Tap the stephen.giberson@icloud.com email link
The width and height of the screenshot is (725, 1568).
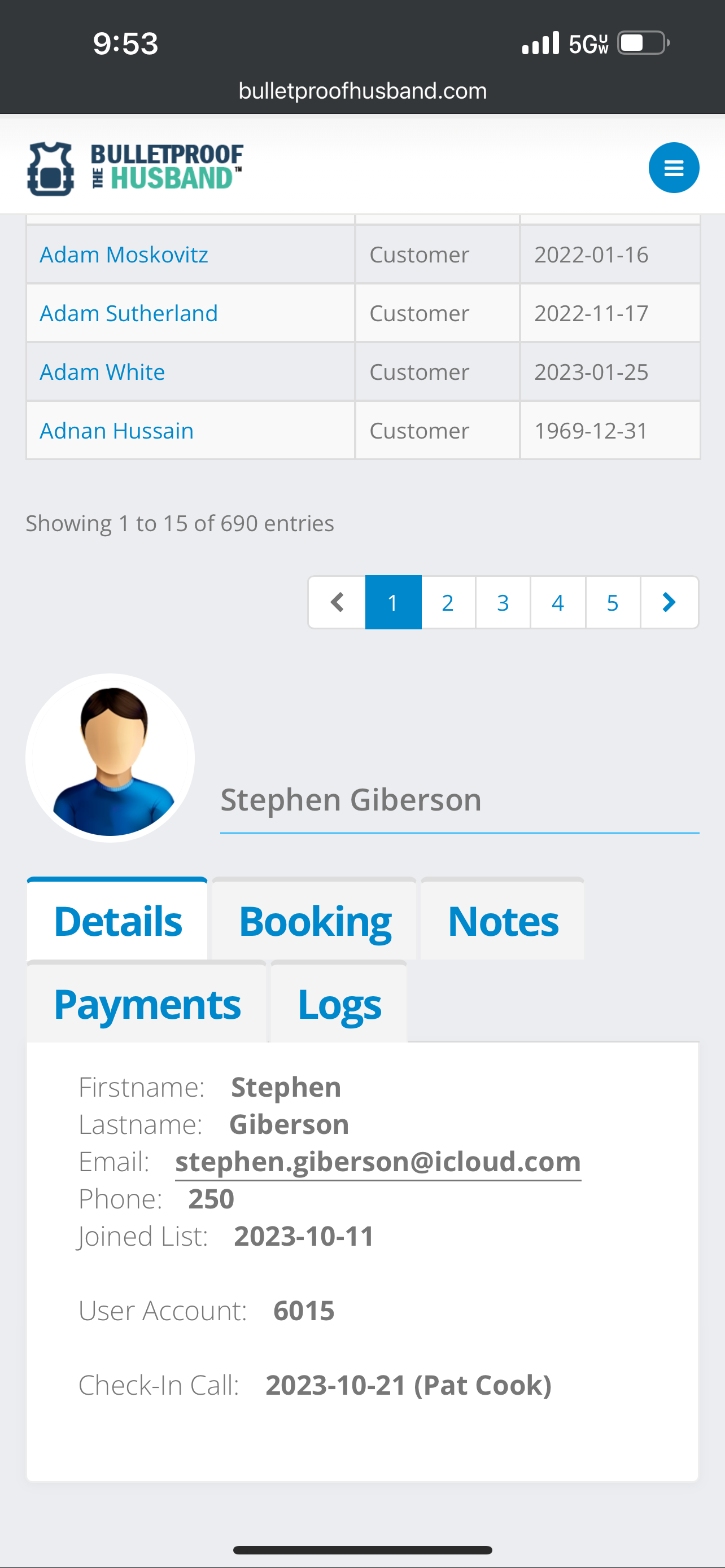[377, 1162]
